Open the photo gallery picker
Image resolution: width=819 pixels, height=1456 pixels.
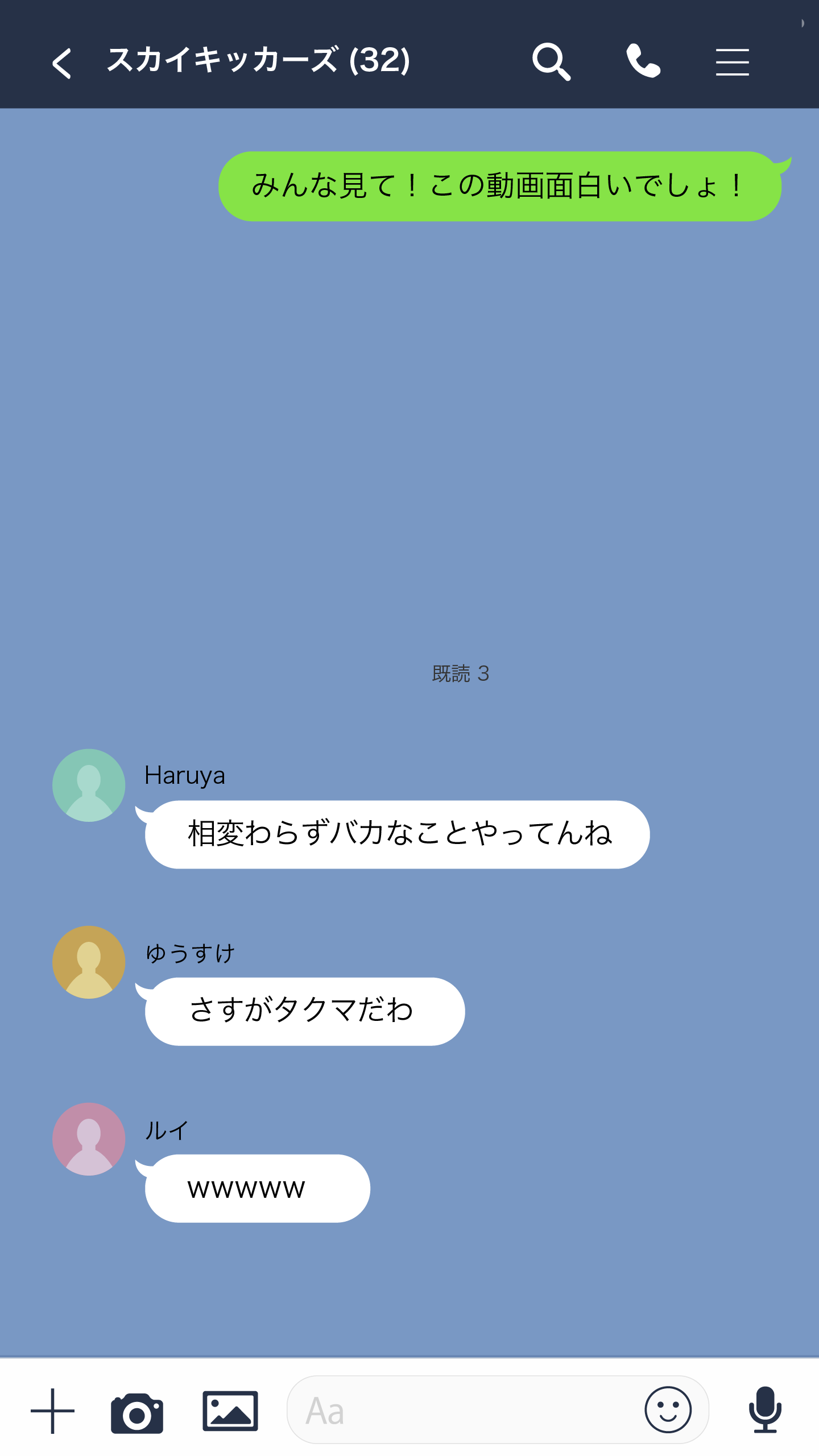click(x=230, y=1410)
